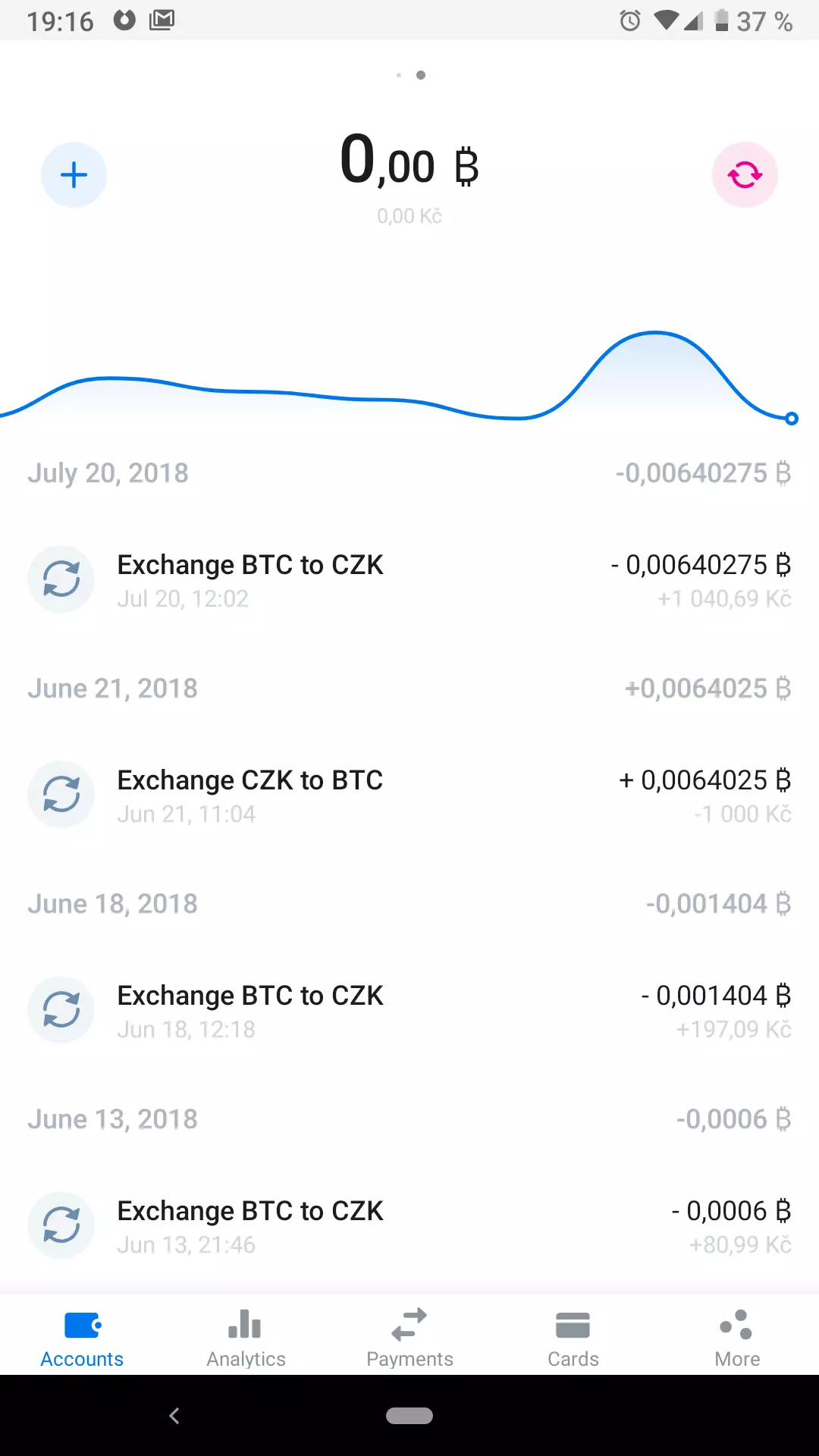Switch to the Analytics tab
The image size is (819, 1456).
click(x=246, y=1338)
